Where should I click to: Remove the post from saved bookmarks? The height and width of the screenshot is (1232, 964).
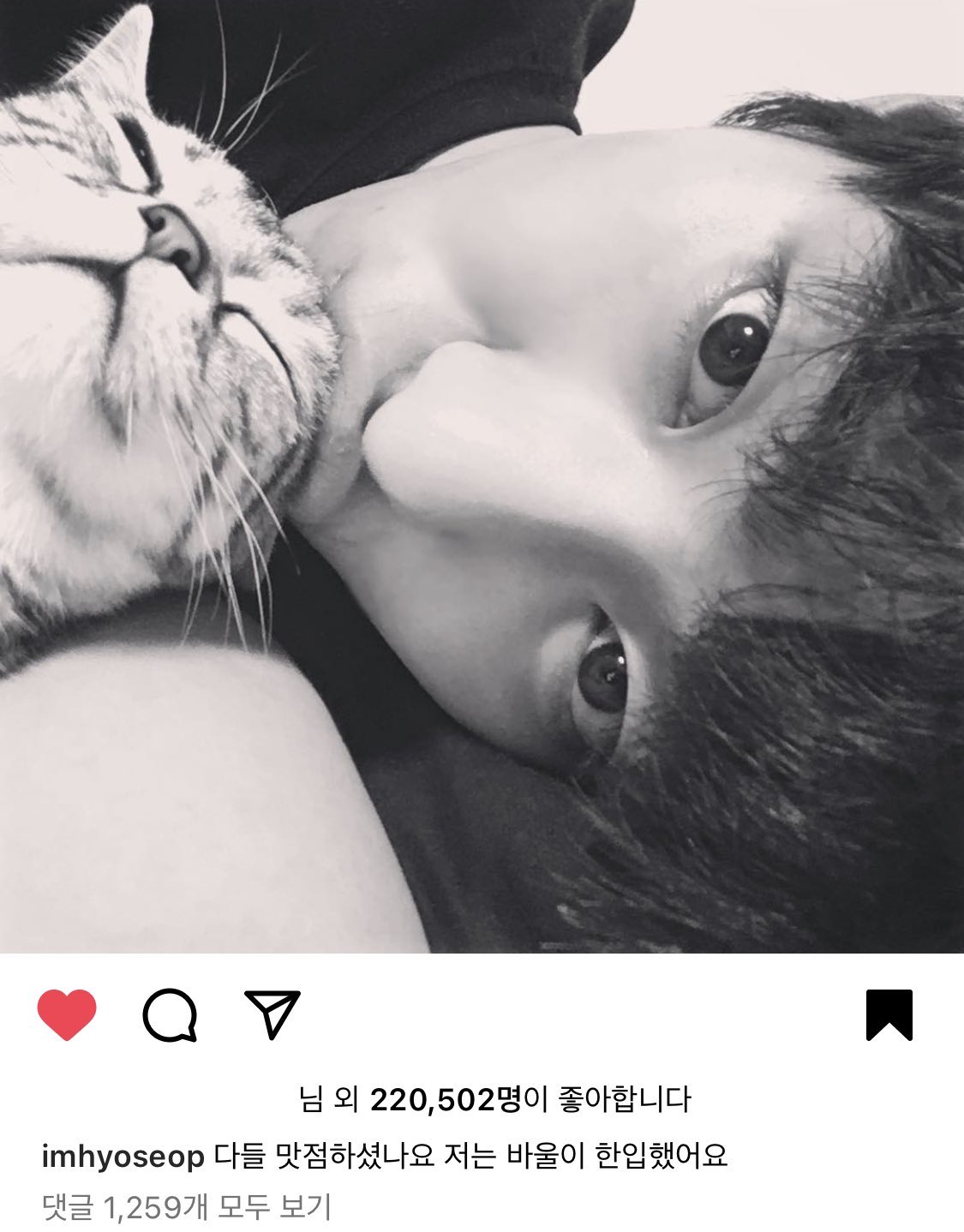tap(889, 1014)
